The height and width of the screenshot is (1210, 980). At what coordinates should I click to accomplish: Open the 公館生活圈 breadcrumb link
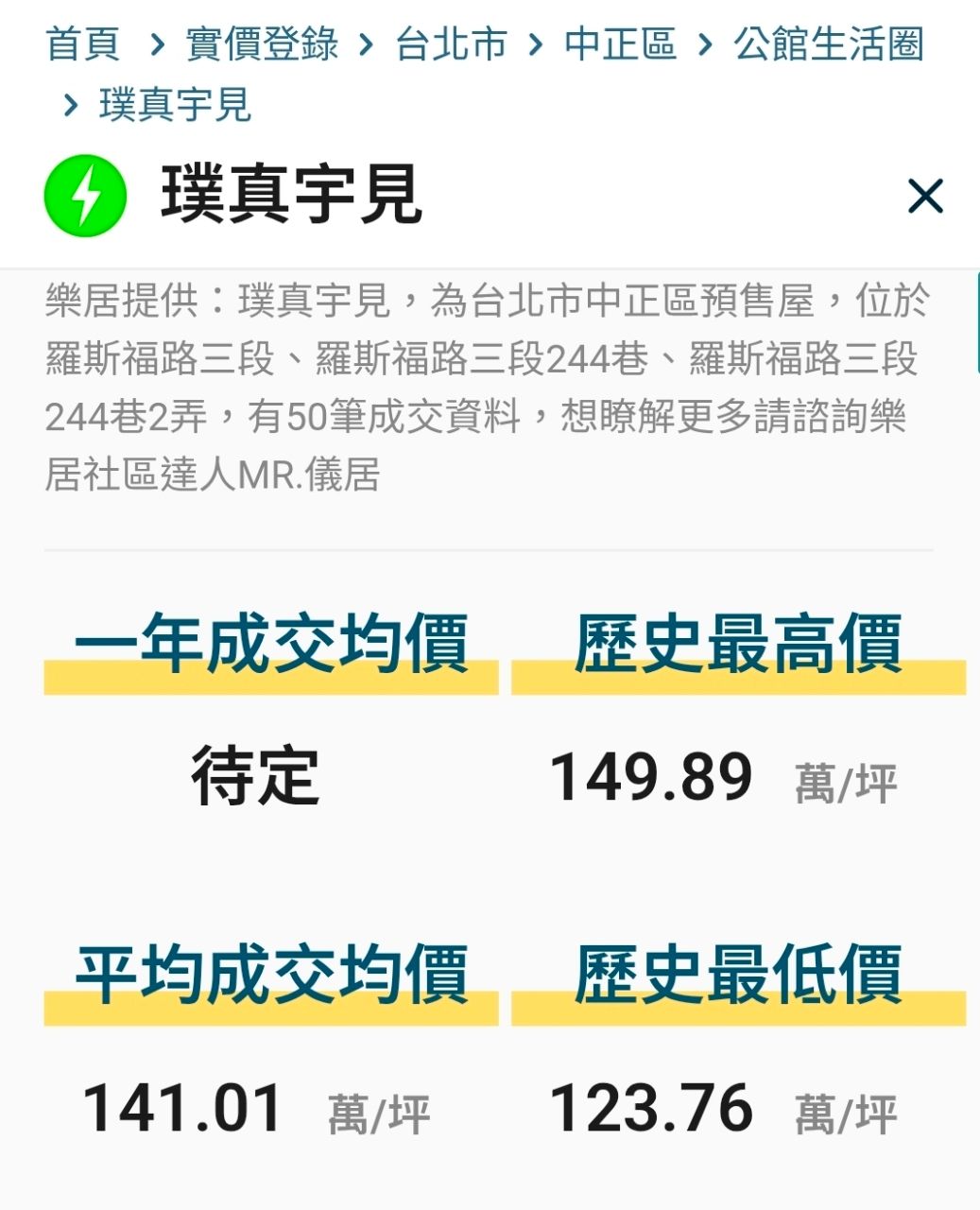828,43
